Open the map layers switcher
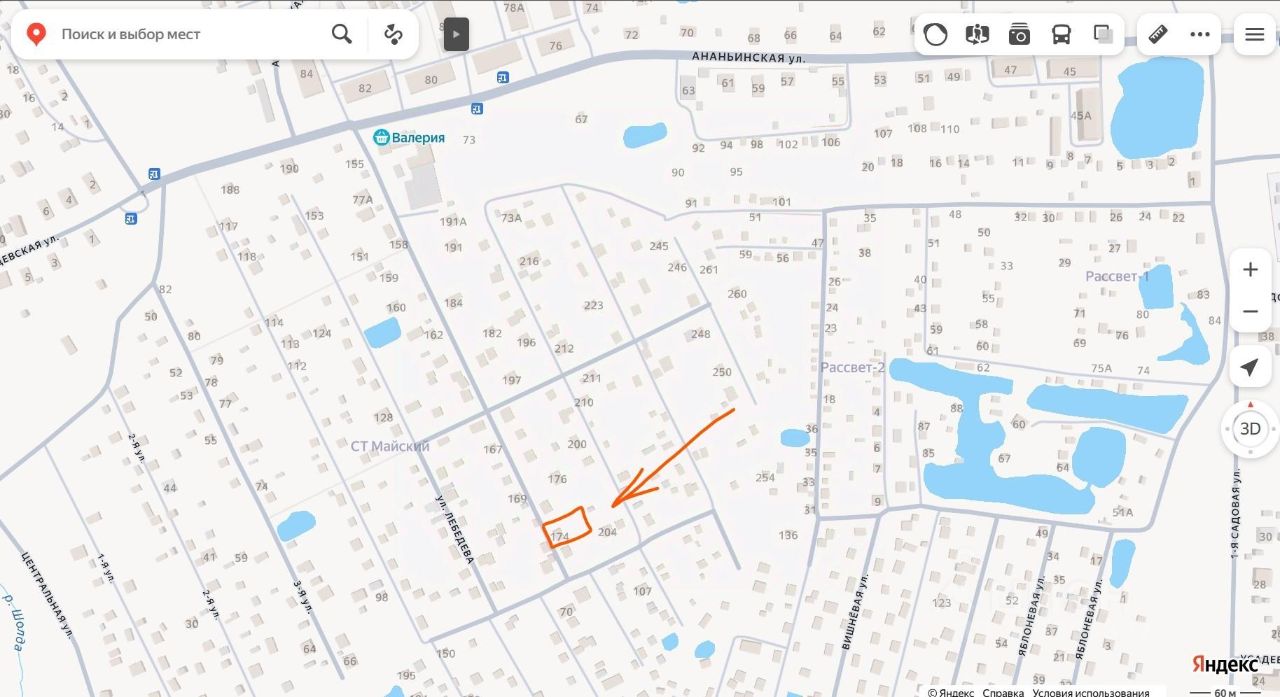This screenshot has width=1280, height=697. [x=1103, y=35]
